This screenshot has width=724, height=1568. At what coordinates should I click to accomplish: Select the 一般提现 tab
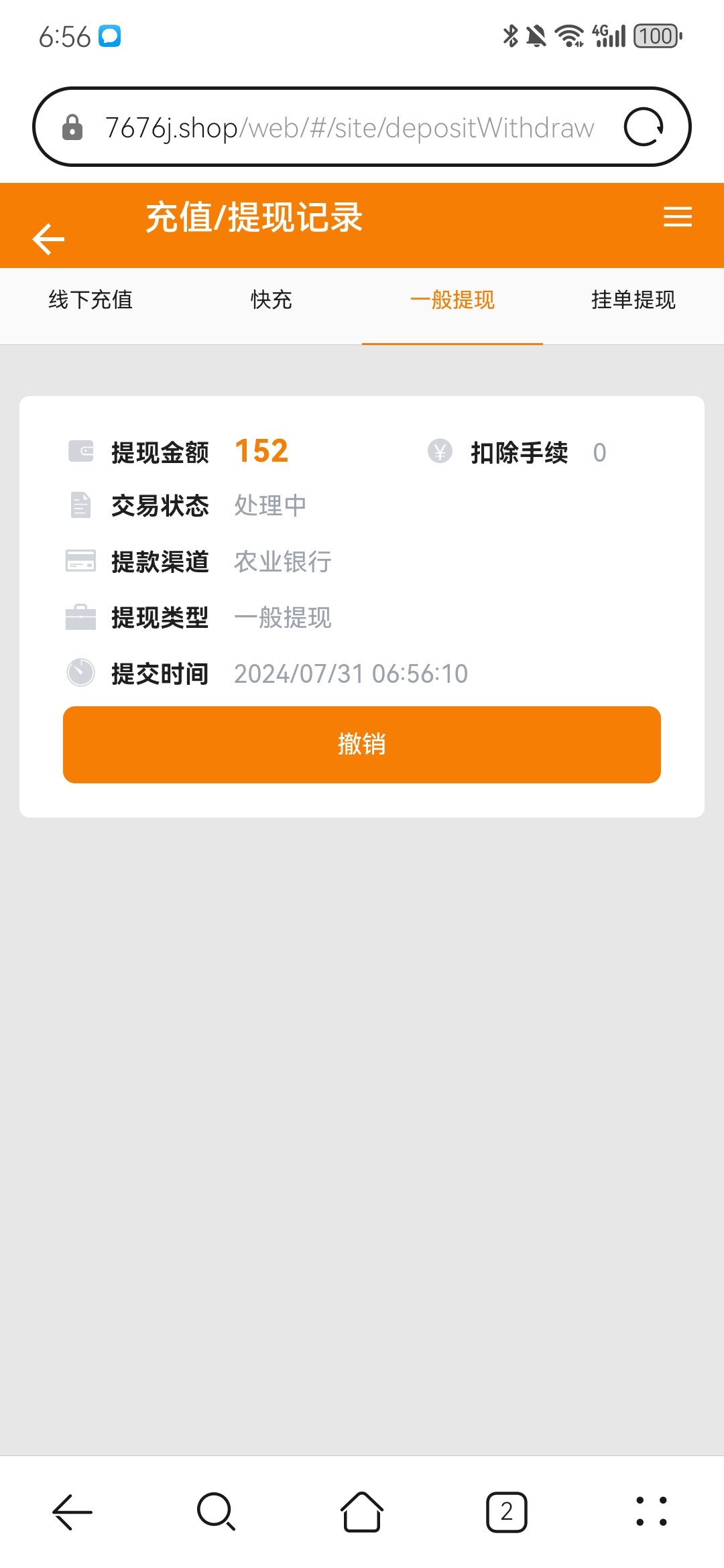click(x=452, y=300)
